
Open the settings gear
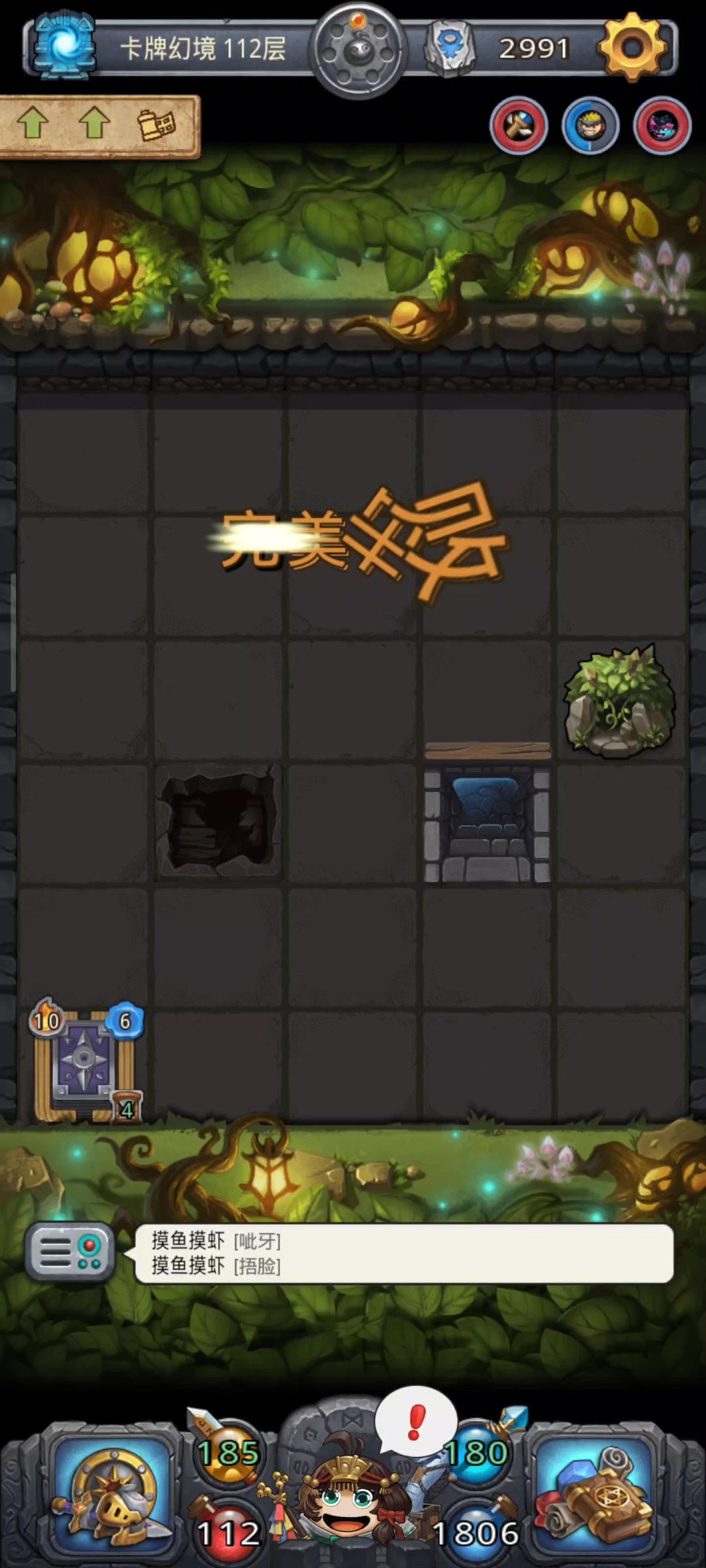point(632,47)
